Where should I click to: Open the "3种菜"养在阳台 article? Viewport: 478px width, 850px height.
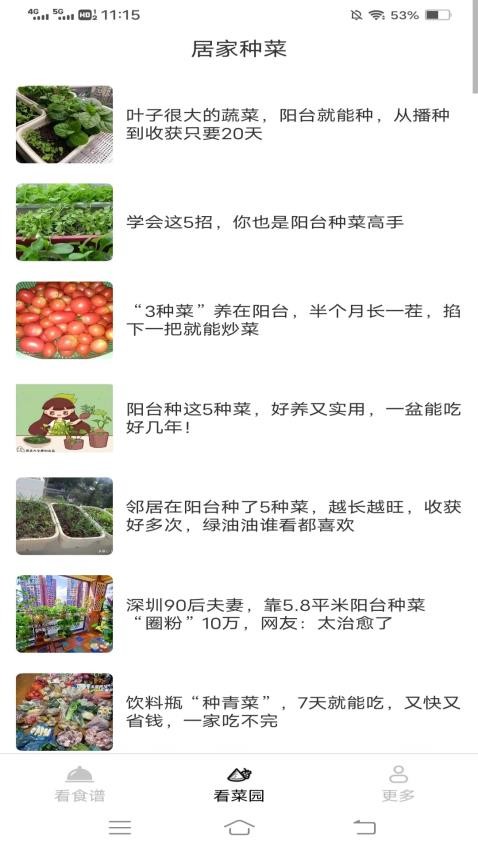tap(238, 320)
